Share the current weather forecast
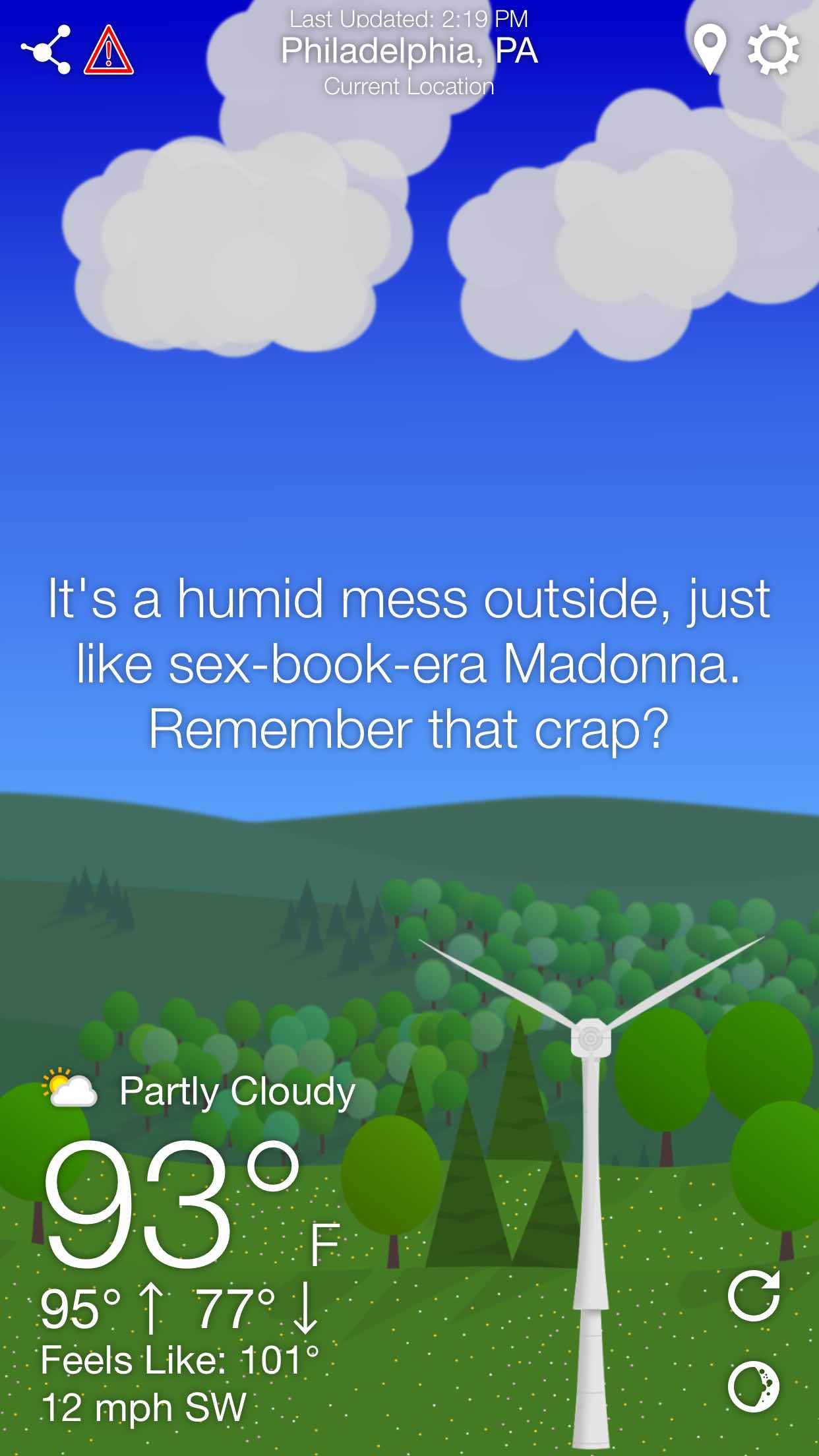The width and height of the screenshot is (819, 1456). 46,49
